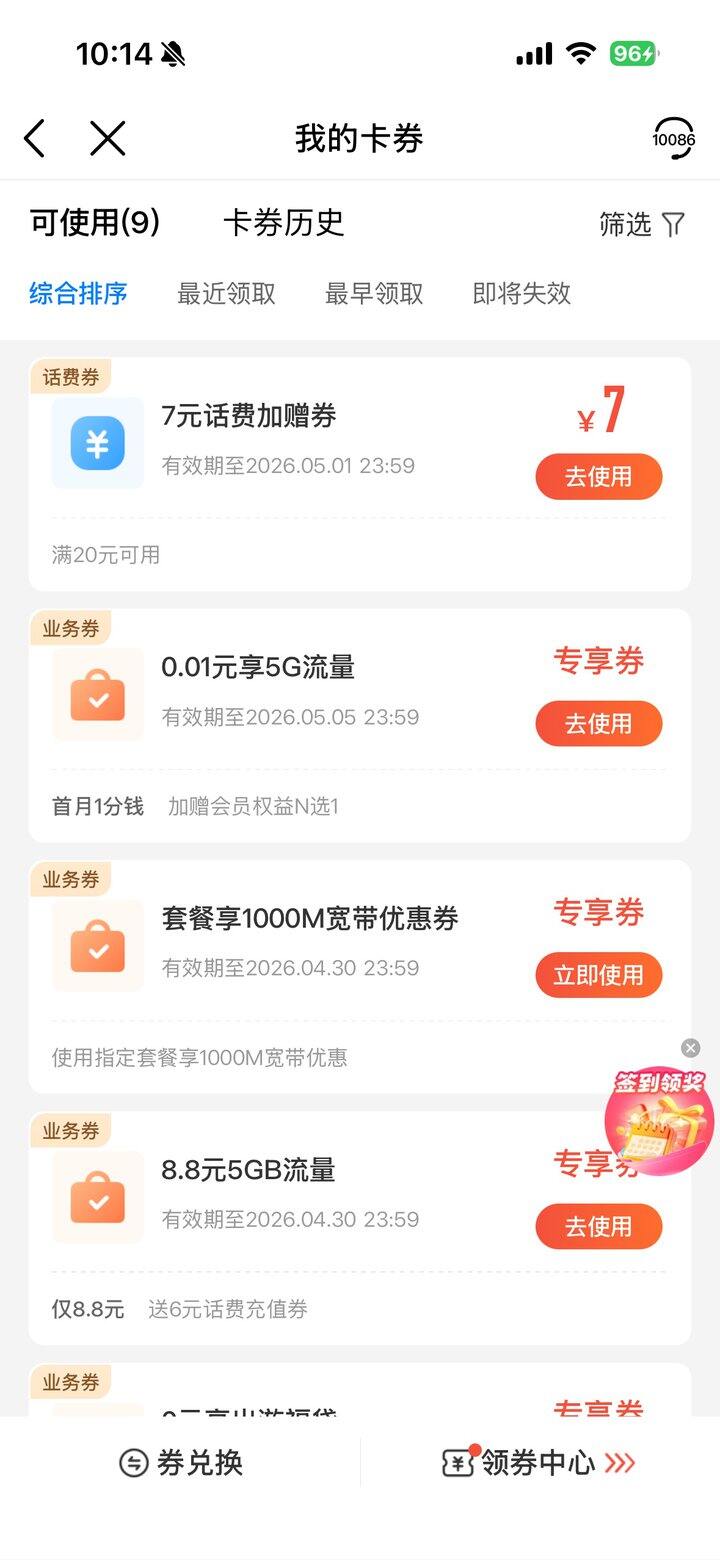Sort coupons by 最近领取
This screenshot has width=720, height=1560.
click(x=226, y=293)
